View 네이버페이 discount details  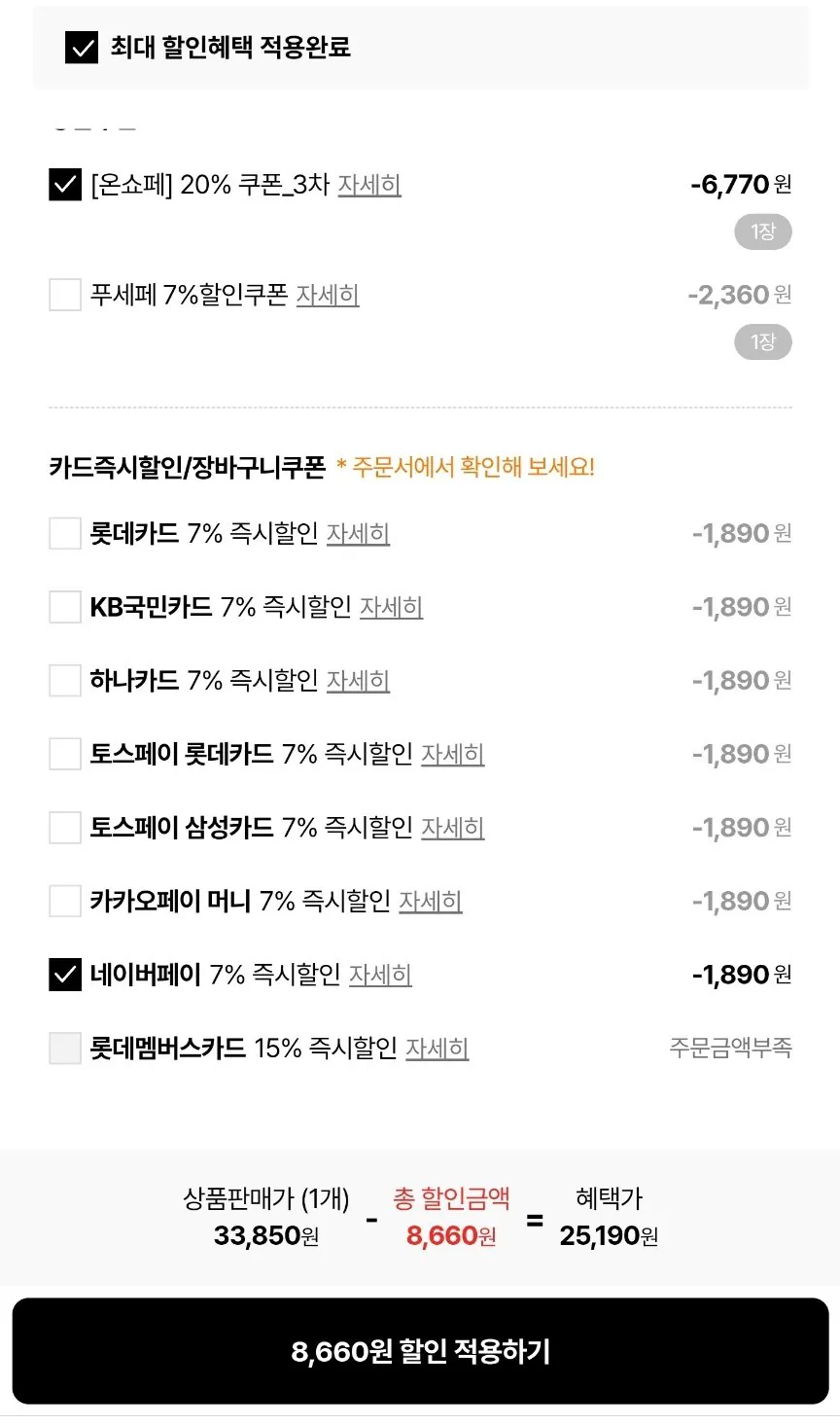[x=379, y=974]
